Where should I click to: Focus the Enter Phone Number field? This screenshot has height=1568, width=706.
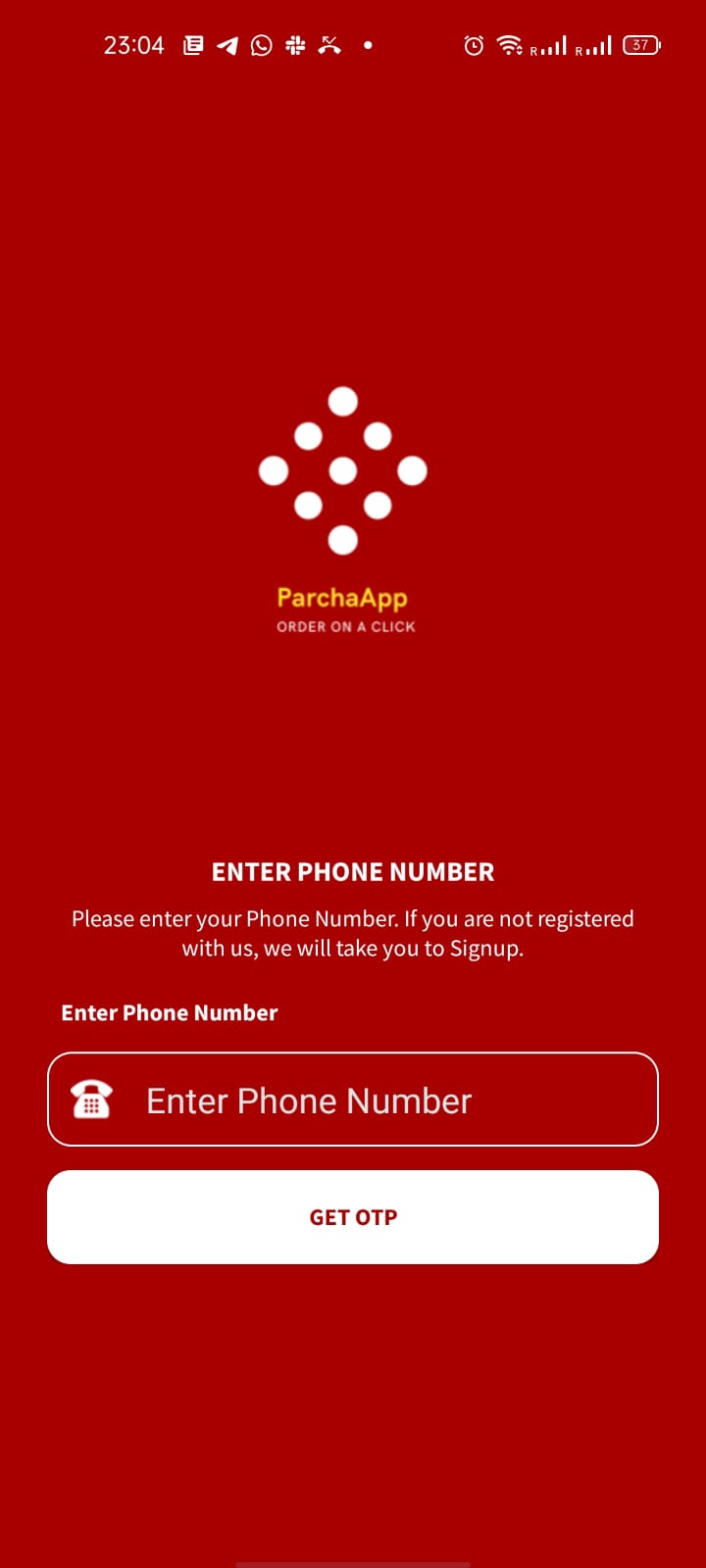pos(353,1100)
